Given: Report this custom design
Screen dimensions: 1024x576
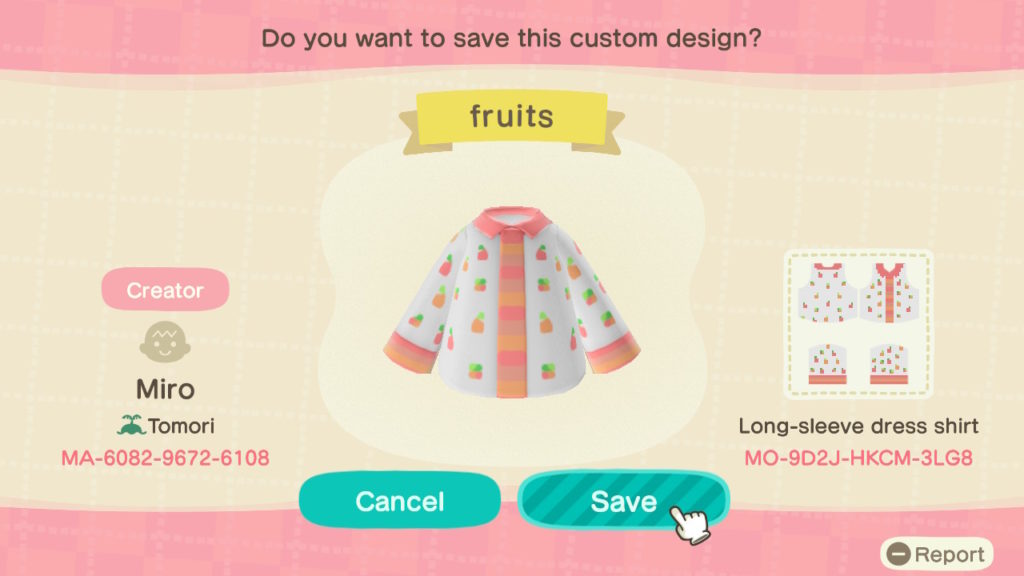Looking at the screenshot, I should tap(937, 554).
